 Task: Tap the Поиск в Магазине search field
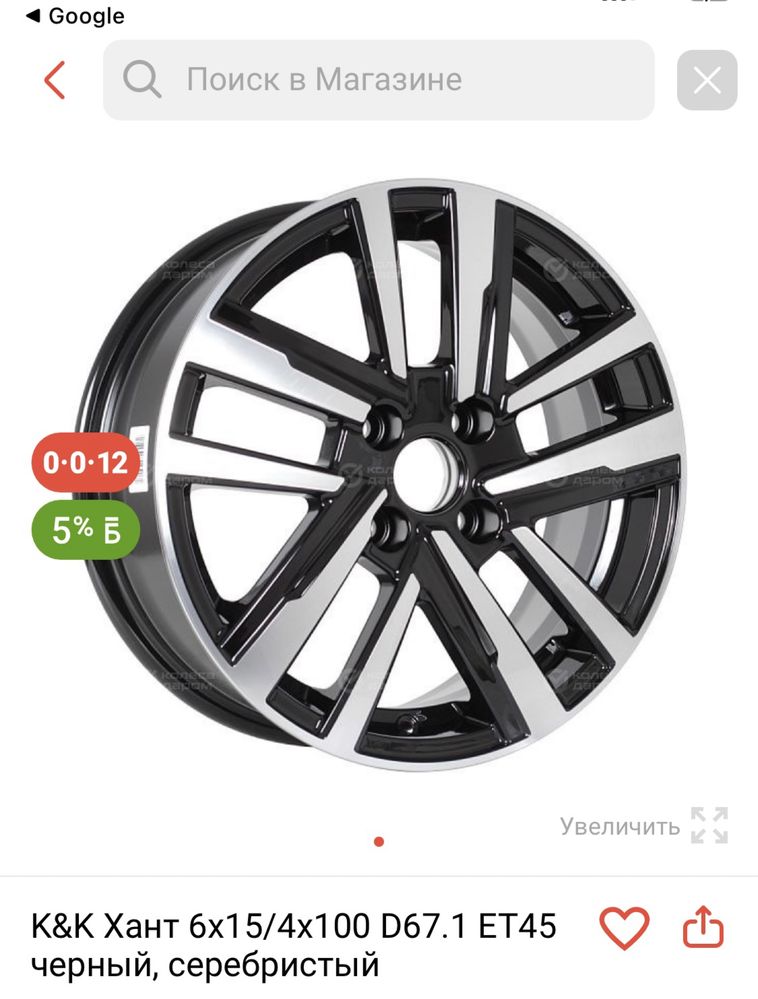coord(378,80)
